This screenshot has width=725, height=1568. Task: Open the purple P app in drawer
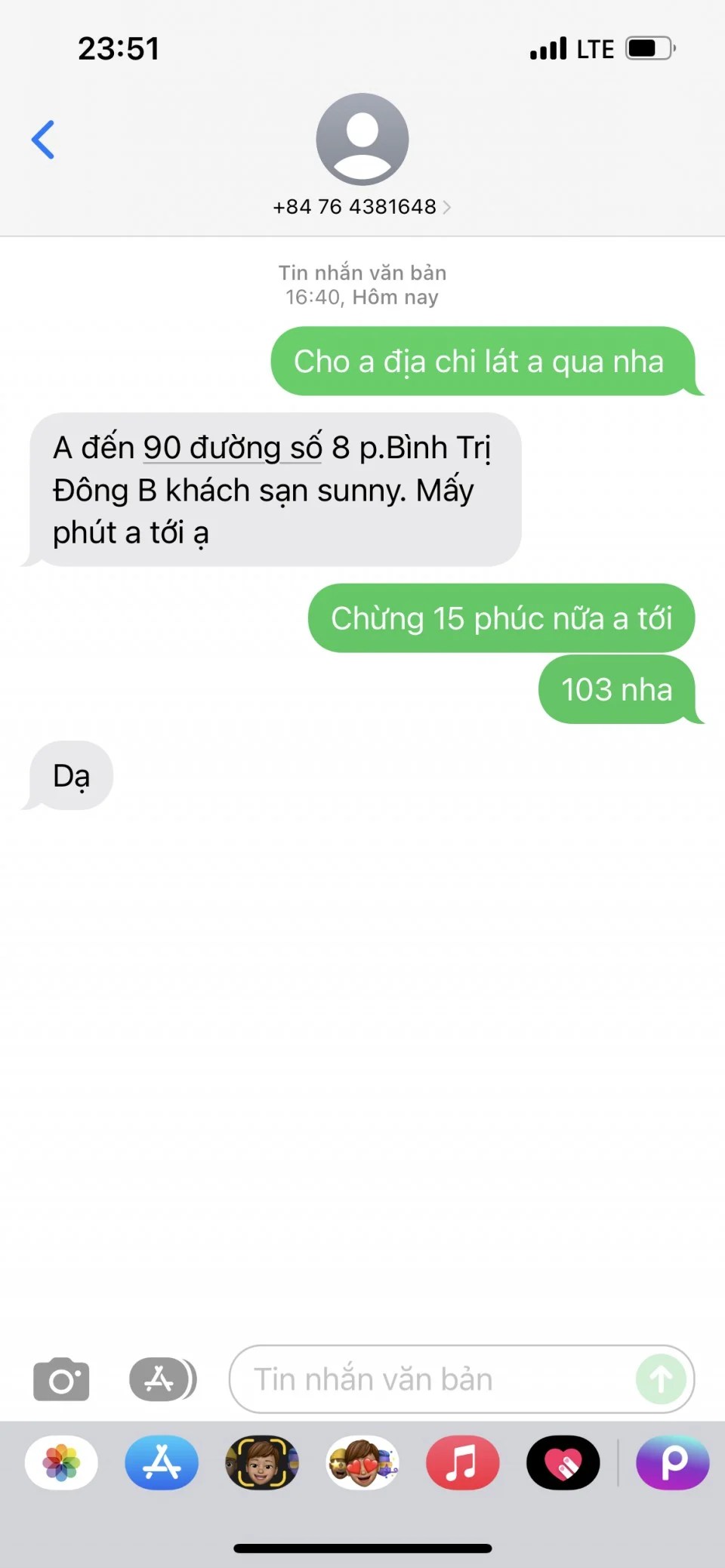point(673,1462)
